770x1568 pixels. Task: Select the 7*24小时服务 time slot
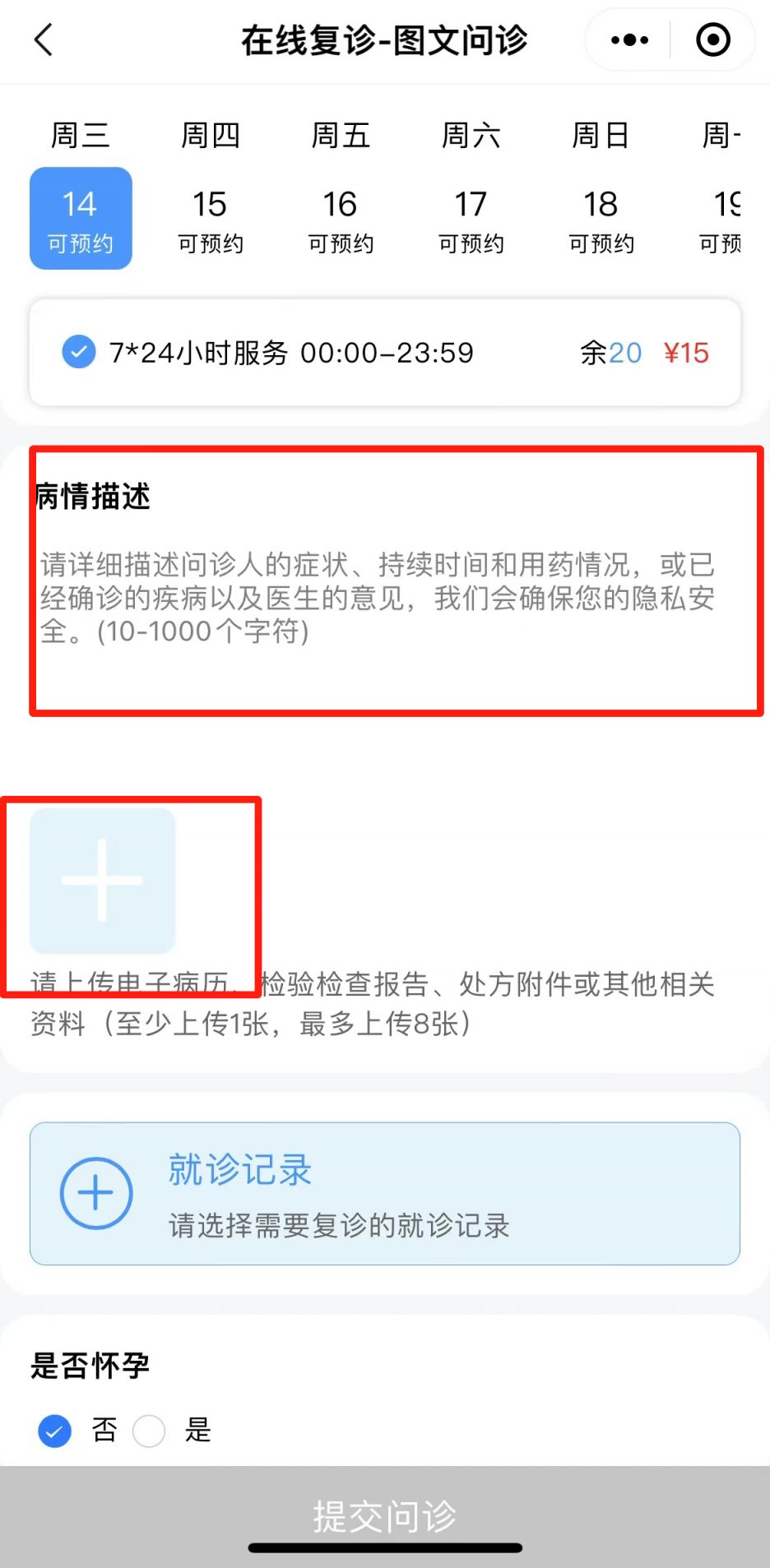coord(385,353)
